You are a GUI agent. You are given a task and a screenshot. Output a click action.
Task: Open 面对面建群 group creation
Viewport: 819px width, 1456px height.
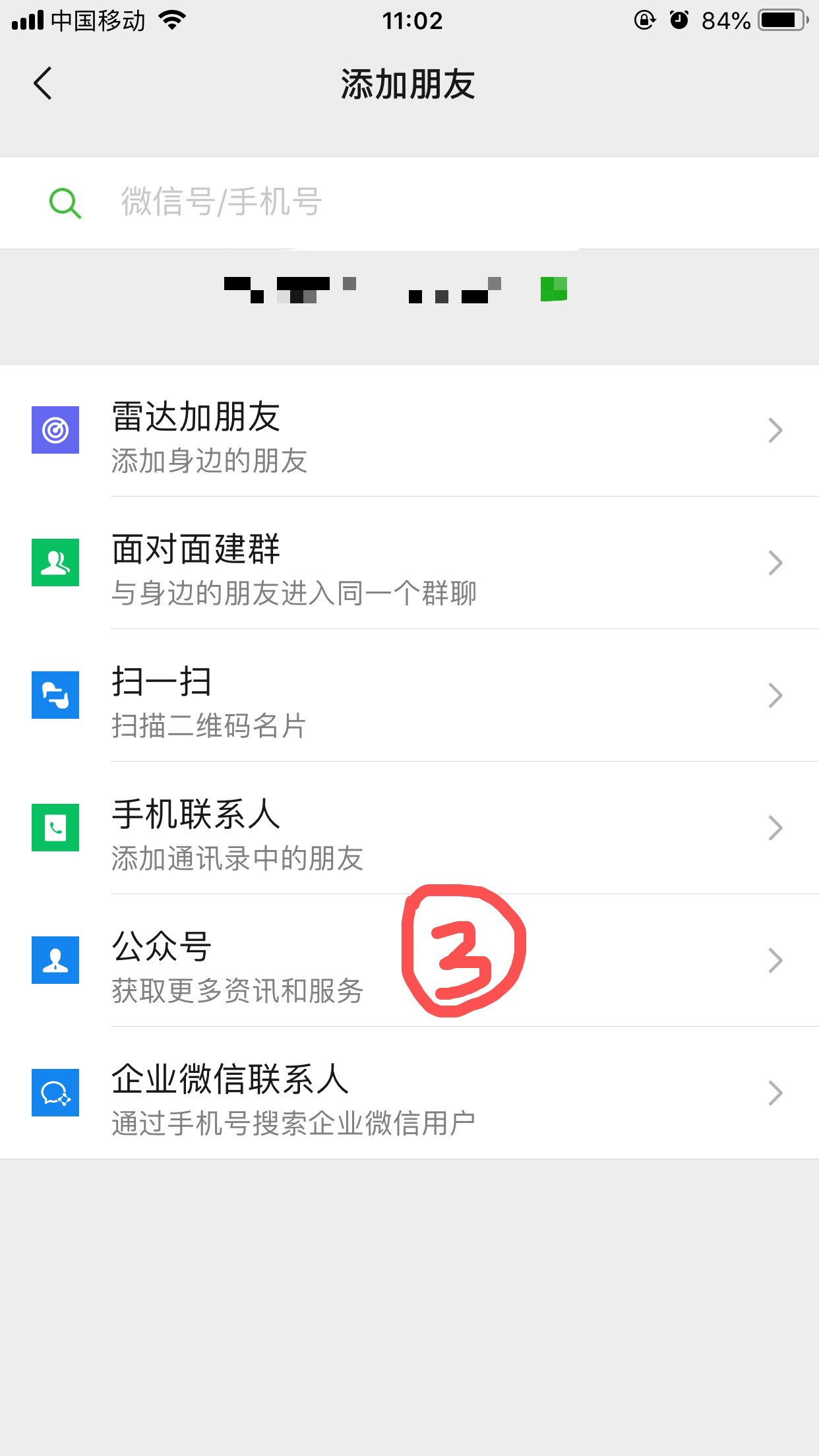click(409, 563)
